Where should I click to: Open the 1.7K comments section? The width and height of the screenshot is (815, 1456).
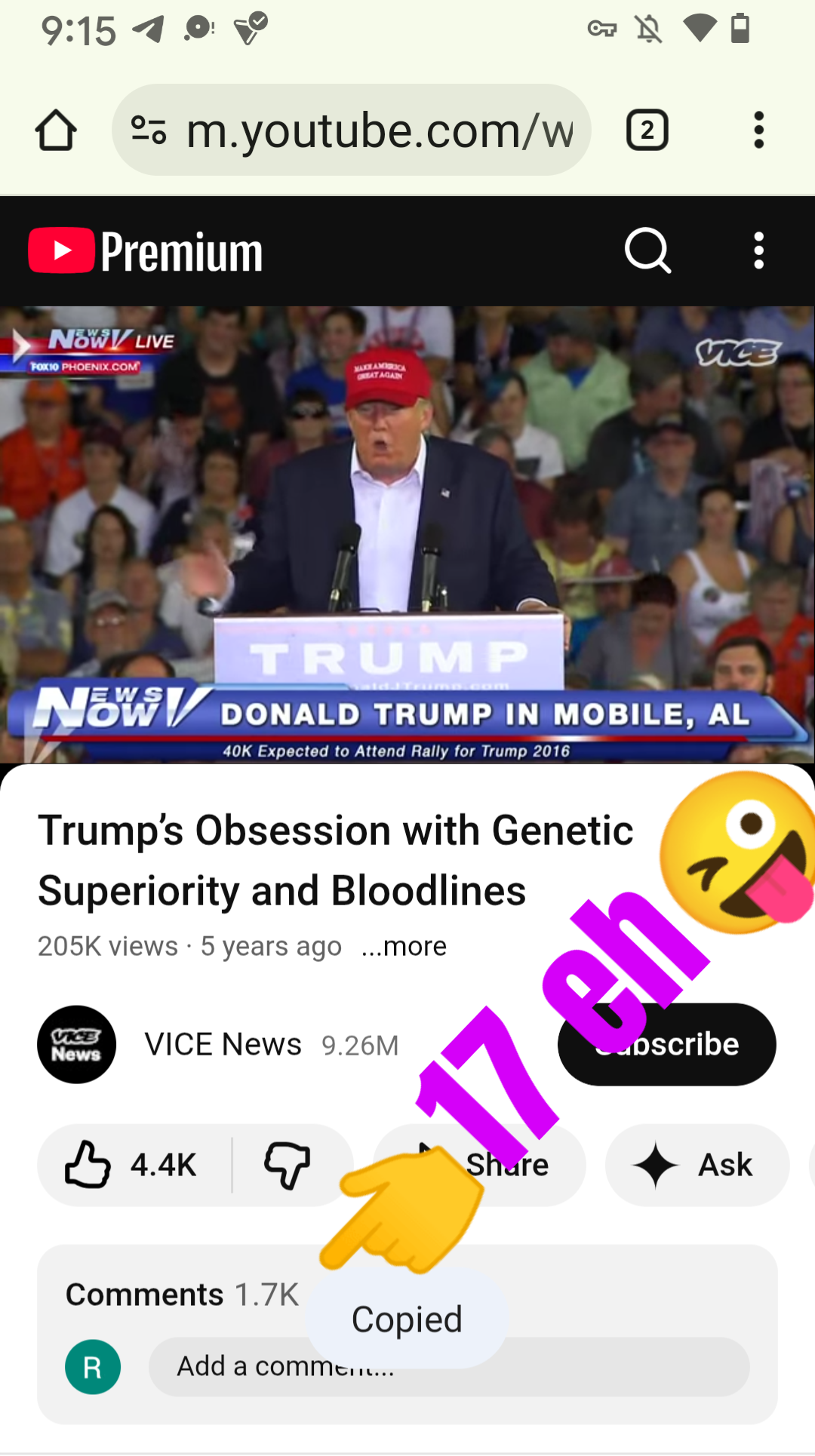pos(183,1295)
